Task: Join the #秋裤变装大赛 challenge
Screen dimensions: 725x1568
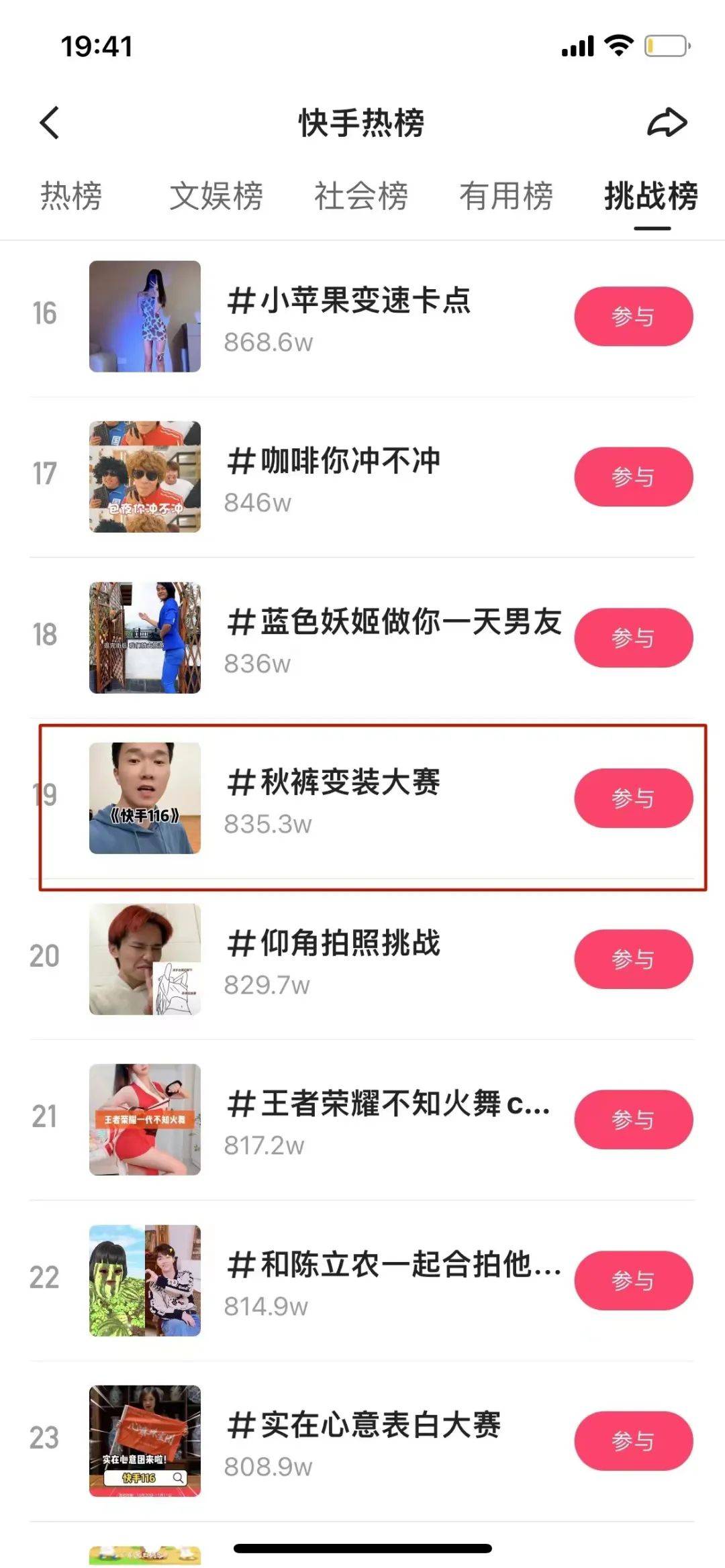Action: coord(633,798)
